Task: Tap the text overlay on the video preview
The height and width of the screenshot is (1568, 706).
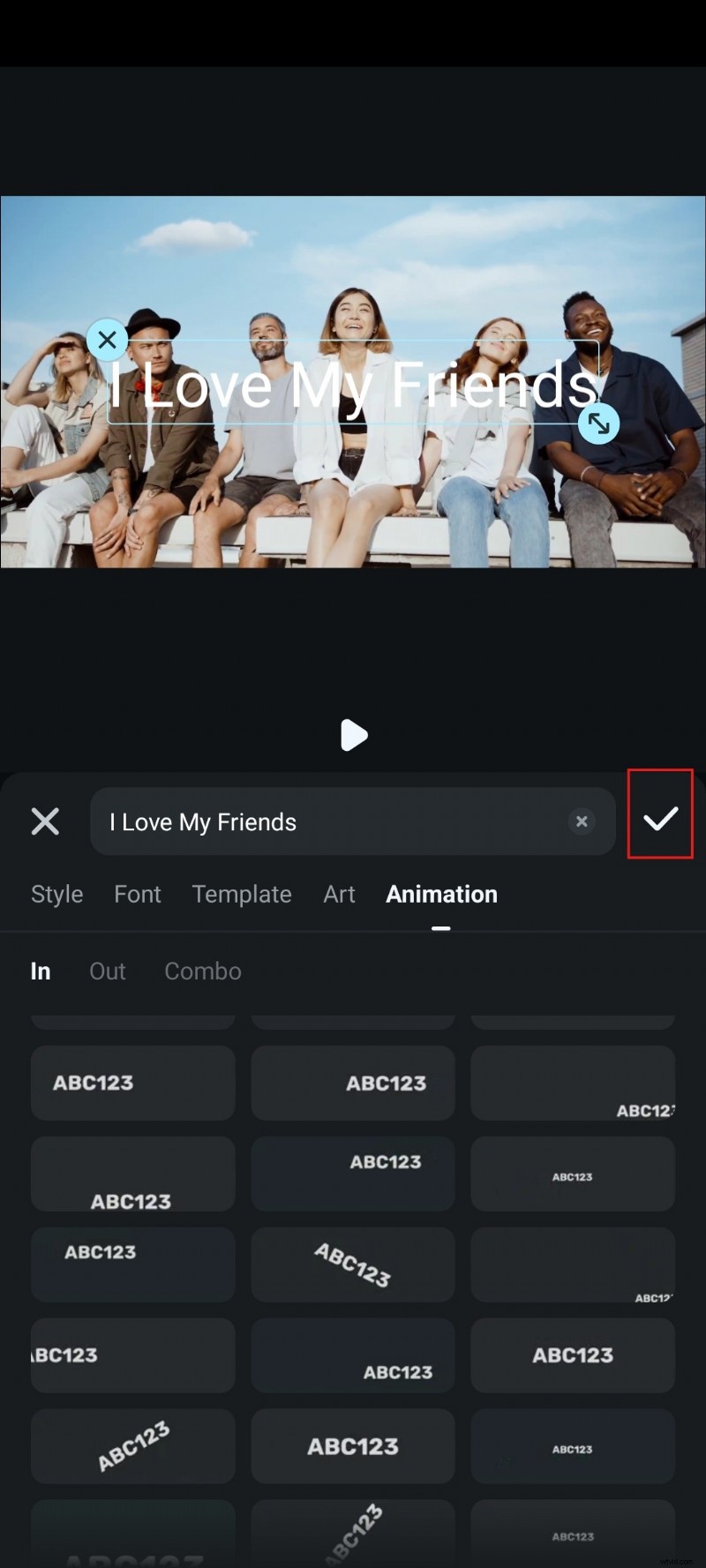Action: (x=353, y=384)
